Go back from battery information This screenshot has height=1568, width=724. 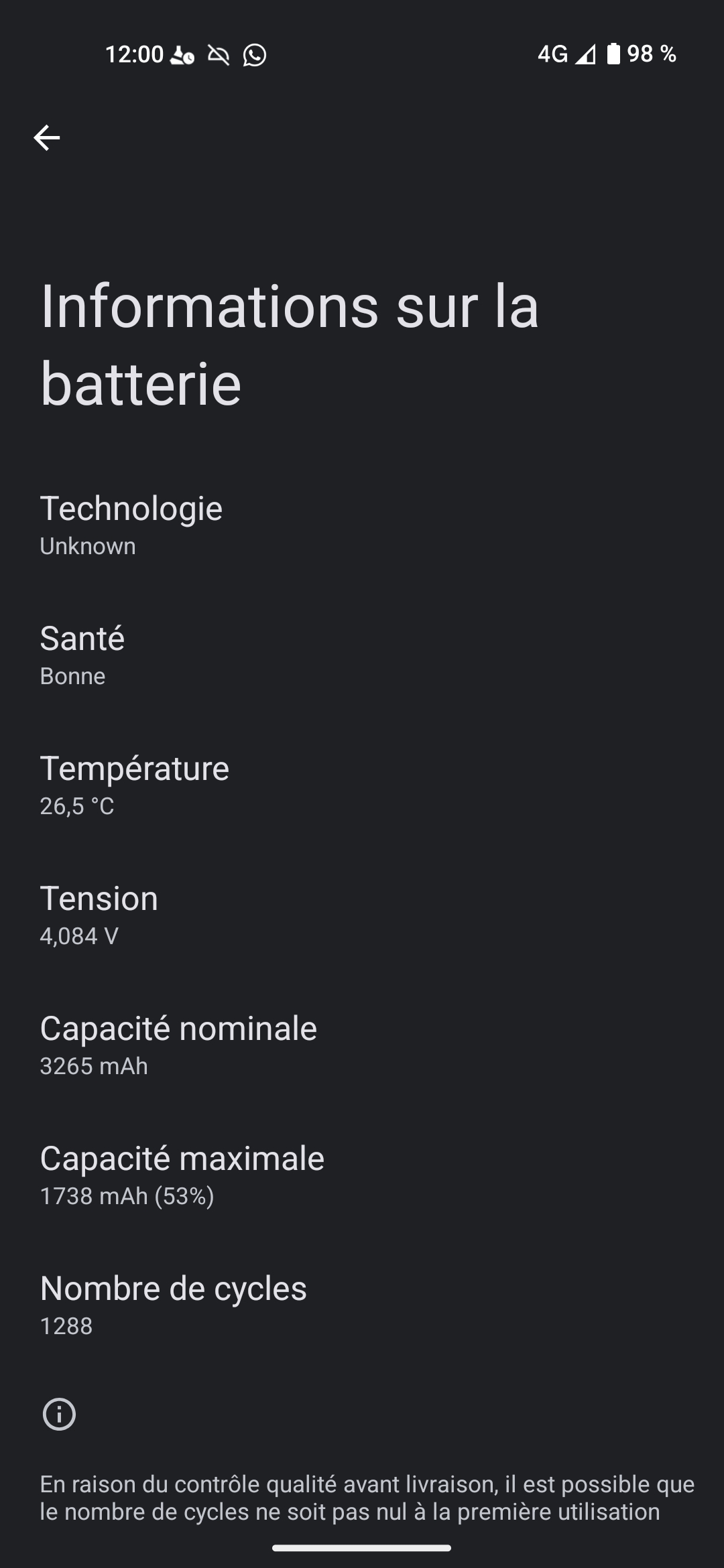pyautogui.click(x=47, y=138)
